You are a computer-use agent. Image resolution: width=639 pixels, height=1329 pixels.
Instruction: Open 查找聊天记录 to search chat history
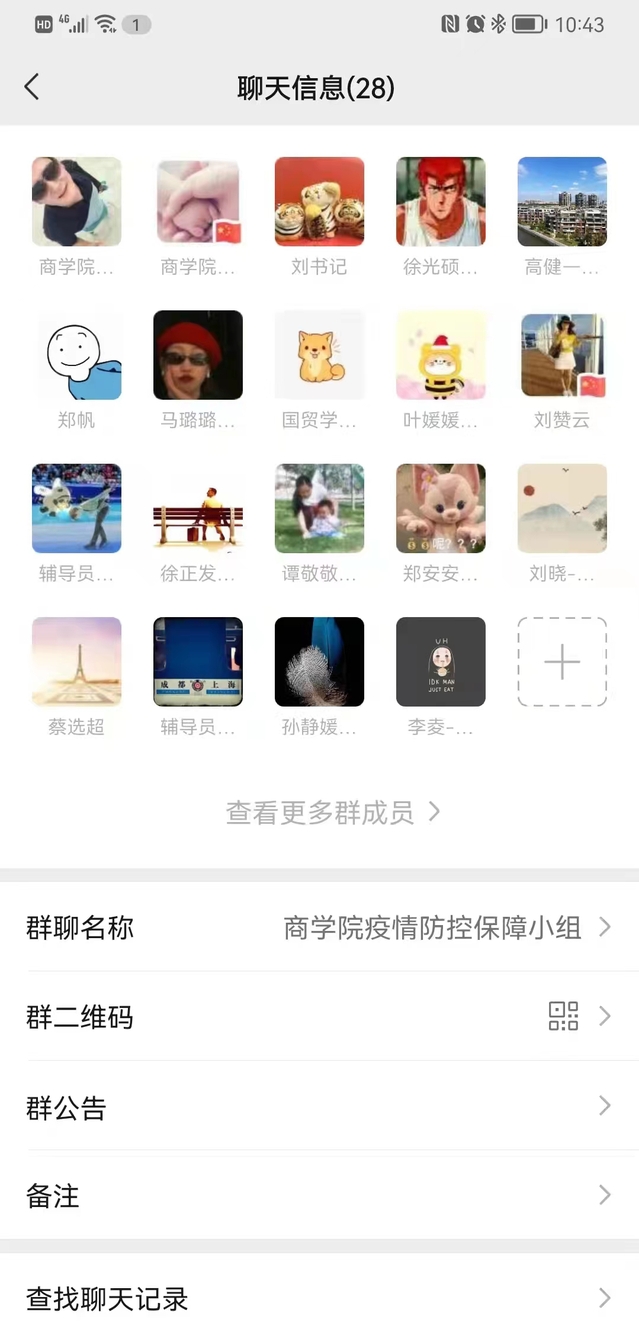tap(319, 1298)
